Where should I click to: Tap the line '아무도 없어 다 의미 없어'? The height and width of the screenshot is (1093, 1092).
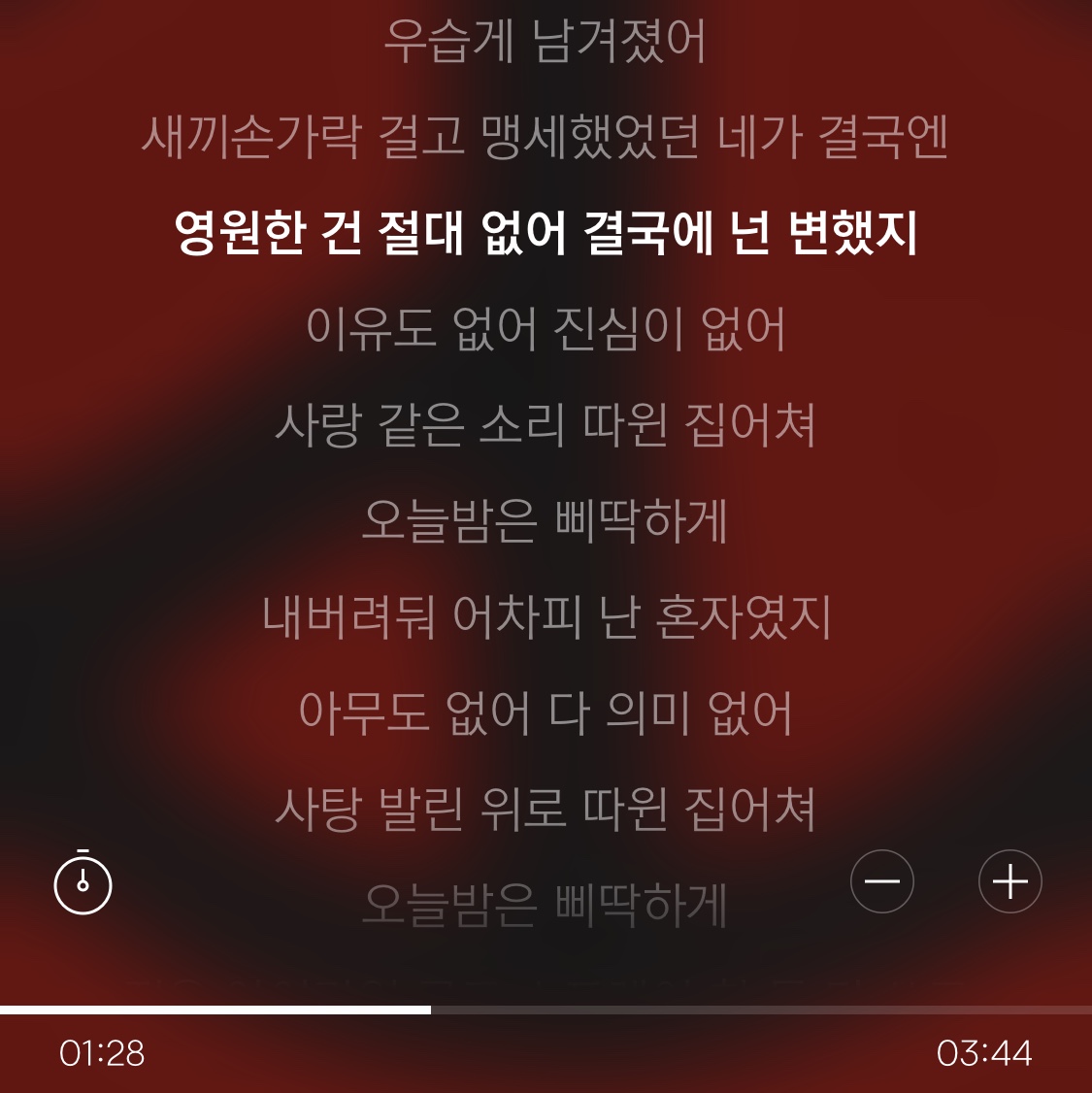546,713
